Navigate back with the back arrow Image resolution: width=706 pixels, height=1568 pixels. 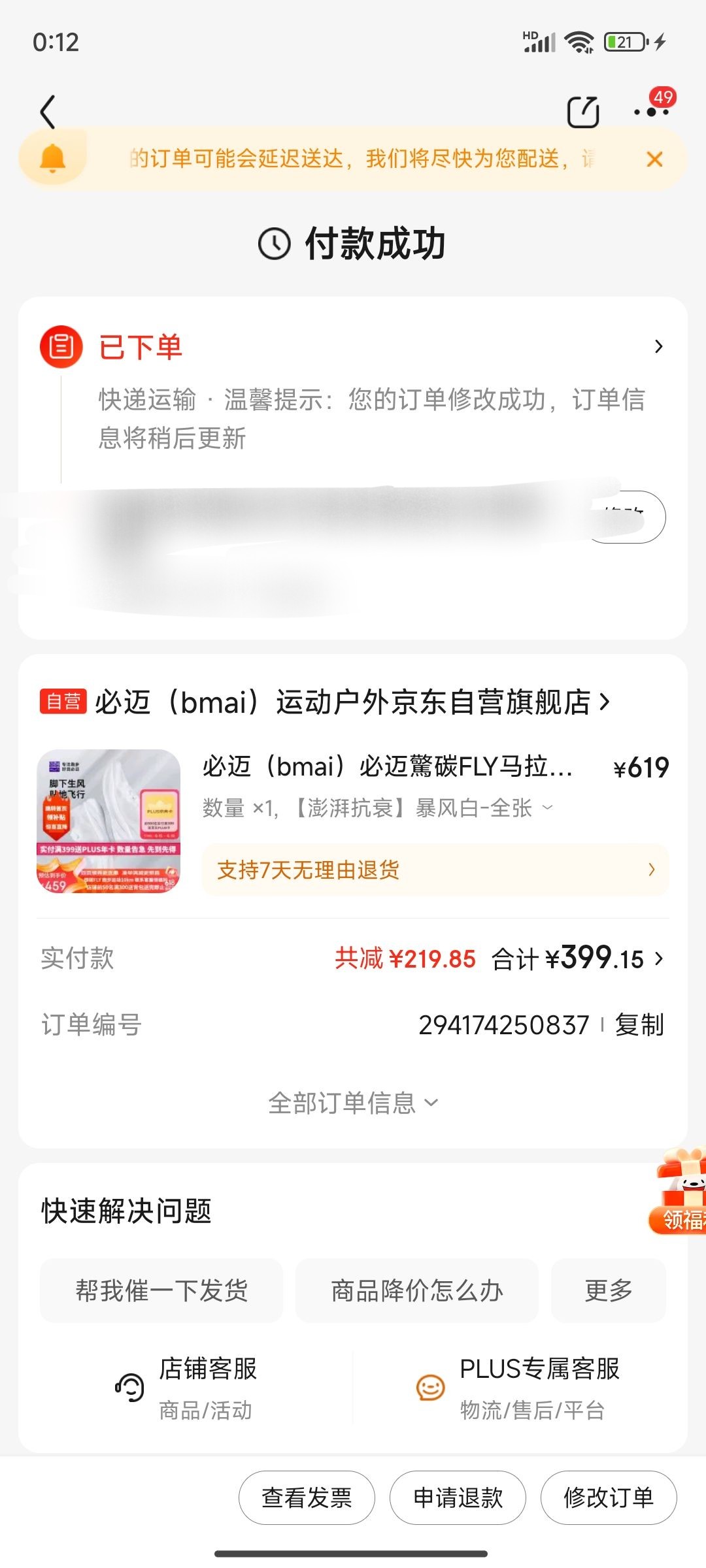tap(46, 111)
